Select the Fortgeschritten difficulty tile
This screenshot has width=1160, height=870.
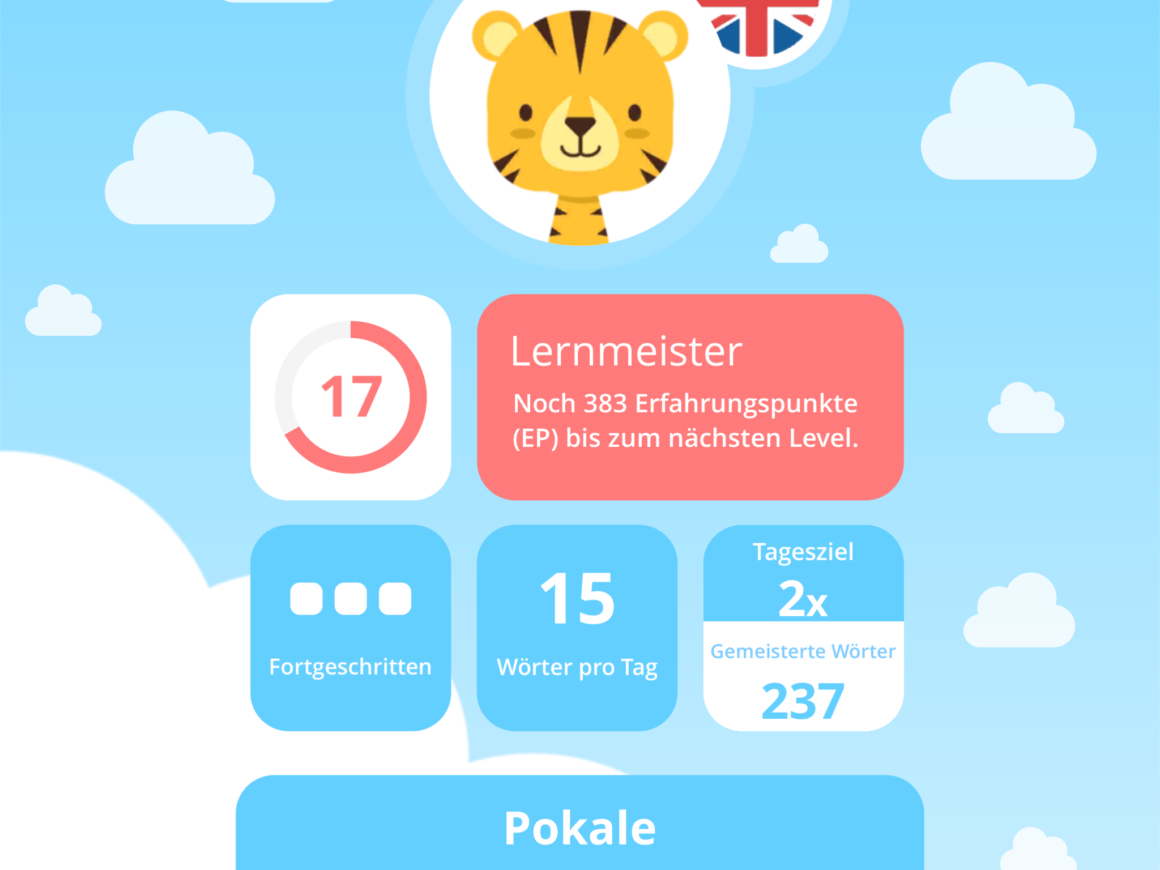[x=350, y=627]
